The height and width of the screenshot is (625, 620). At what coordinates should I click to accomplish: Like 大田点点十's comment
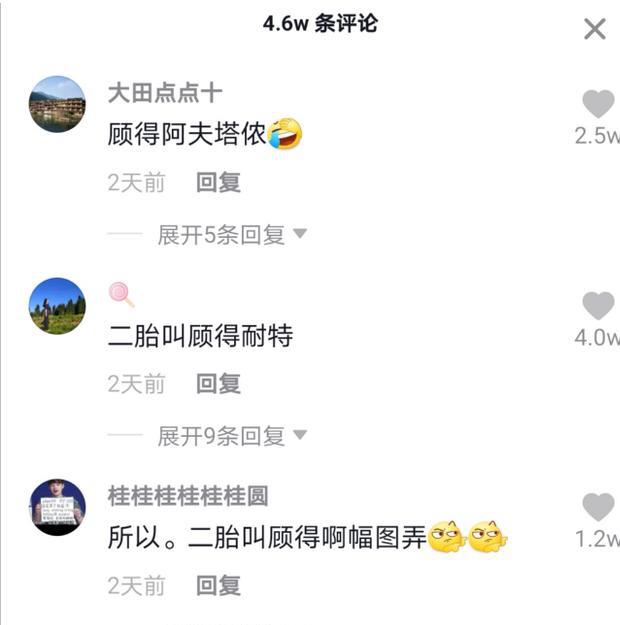click(598, 104)
